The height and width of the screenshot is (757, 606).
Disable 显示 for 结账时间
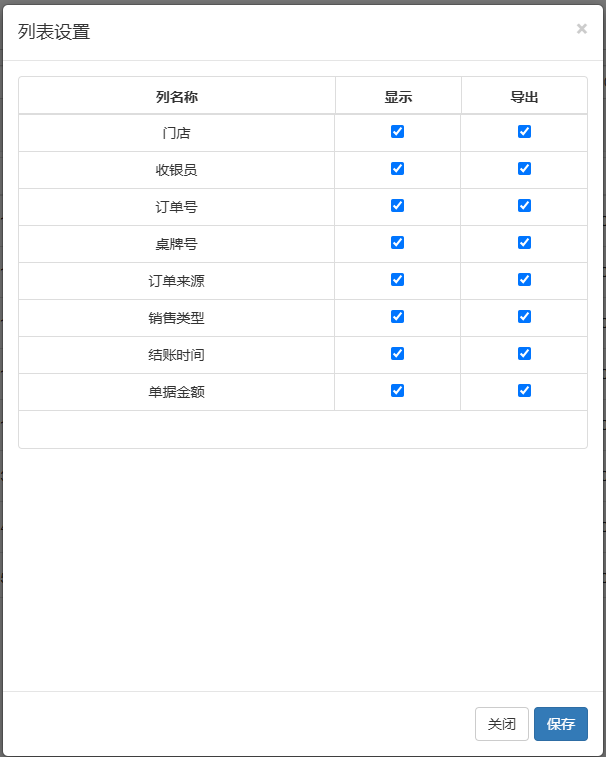(x=397, y=353)
